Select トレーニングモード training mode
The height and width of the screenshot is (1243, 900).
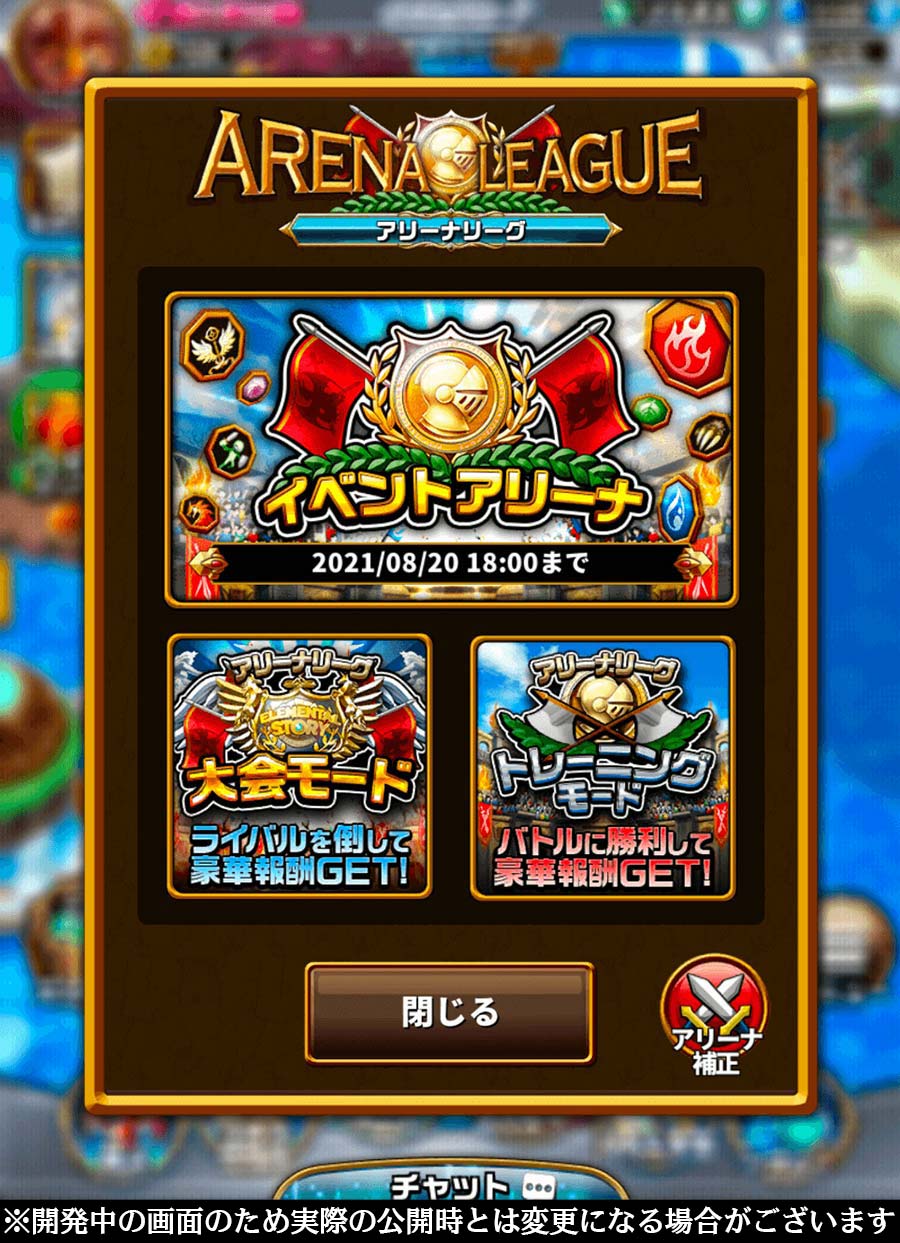click(602, 767)
